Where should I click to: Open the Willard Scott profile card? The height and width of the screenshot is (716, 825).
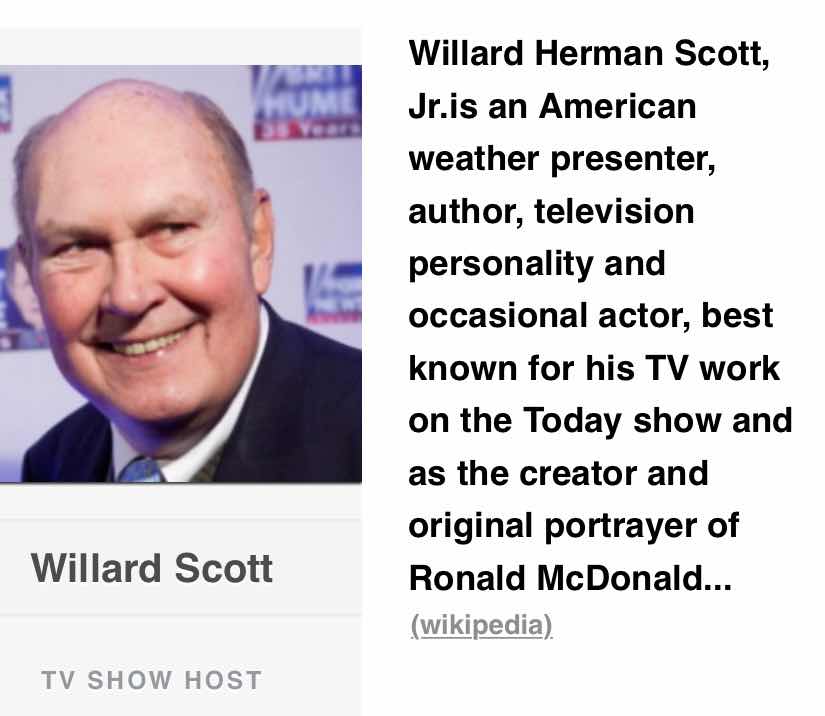[152, 568]
